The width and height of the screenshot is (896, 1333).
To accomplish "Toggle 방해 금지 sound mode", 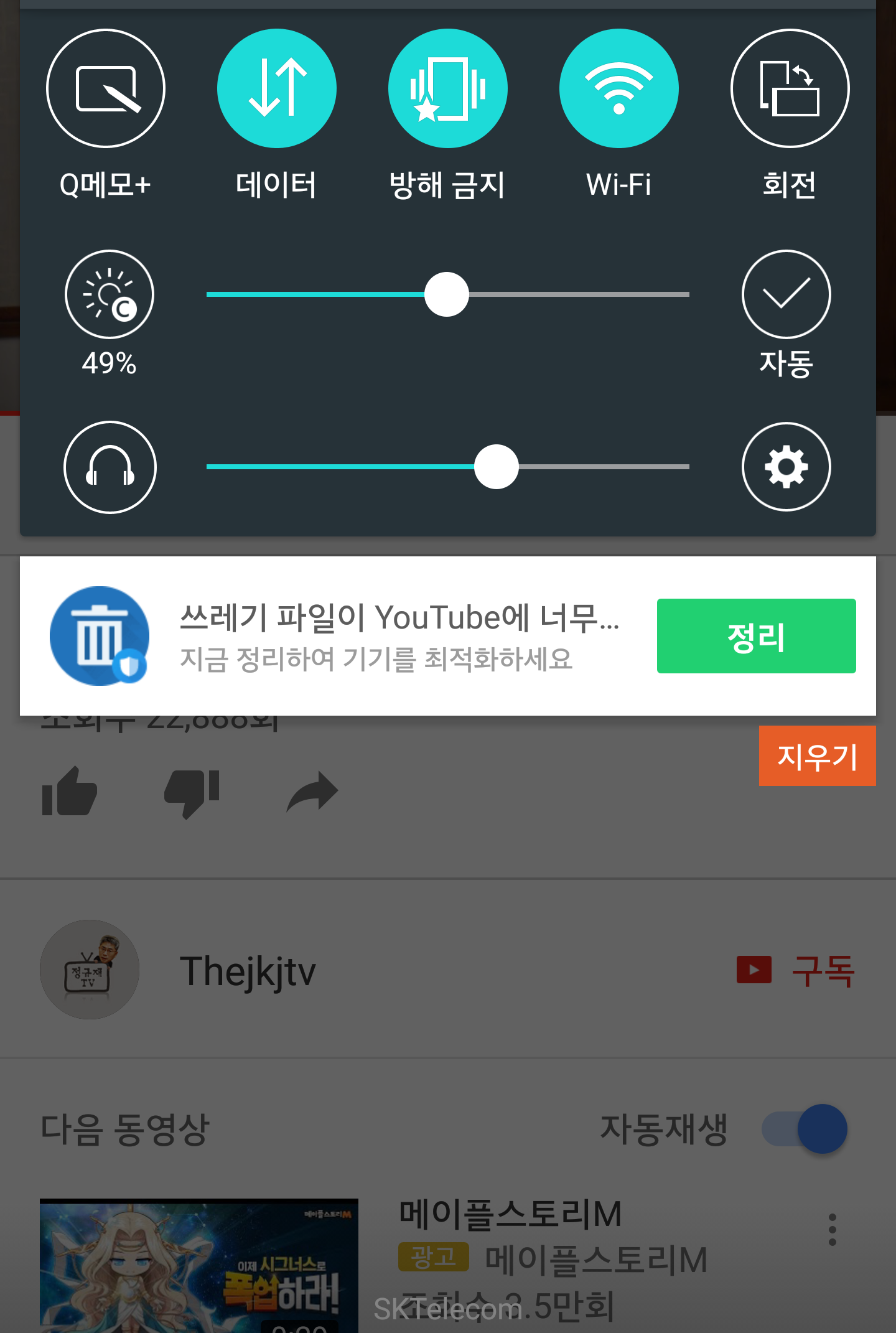I will 447,89.
